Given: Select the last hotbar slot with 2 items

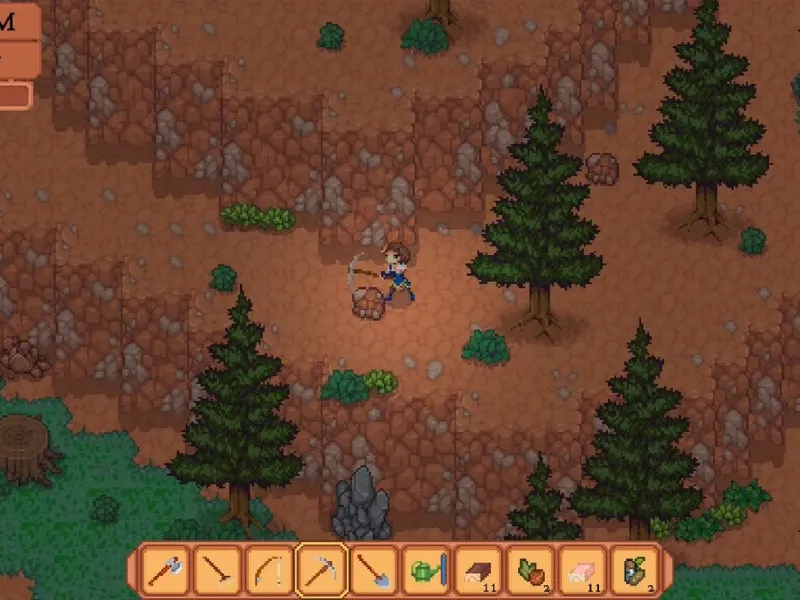Looking at the screenshot, I should tap(634, 571).
